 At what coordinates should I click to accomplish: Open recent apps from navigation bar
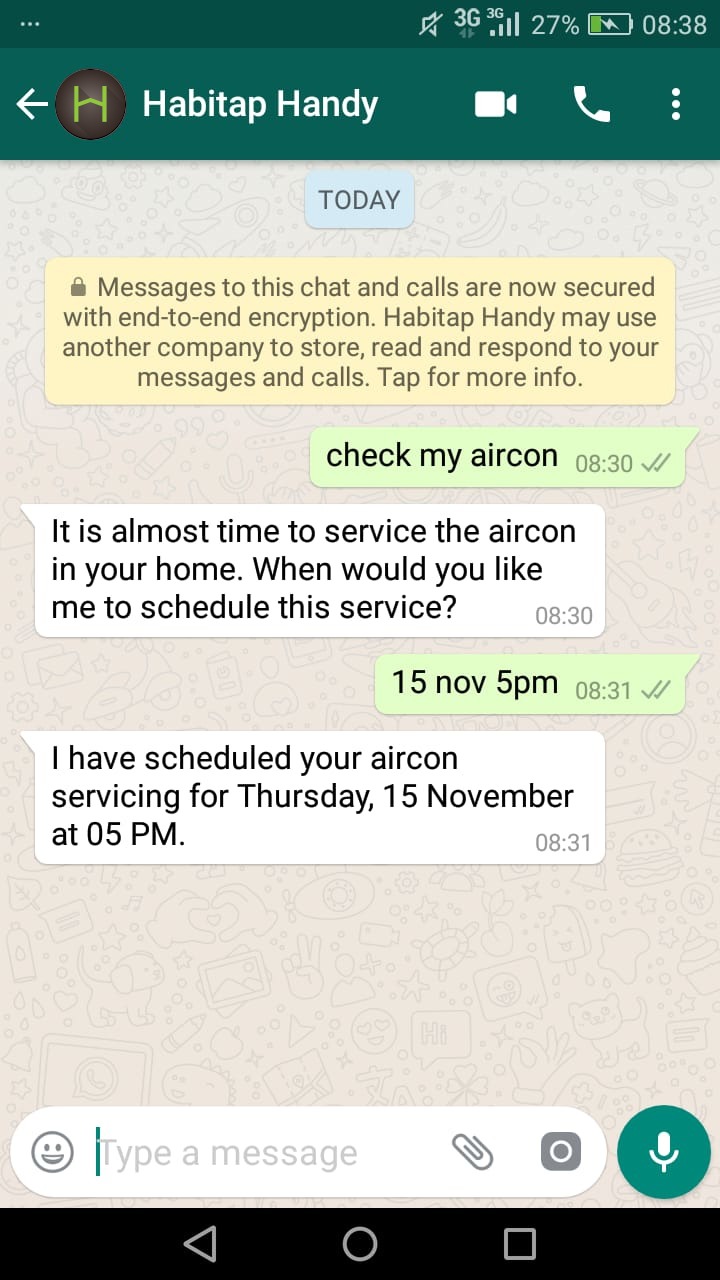[x=520, y=1244]
